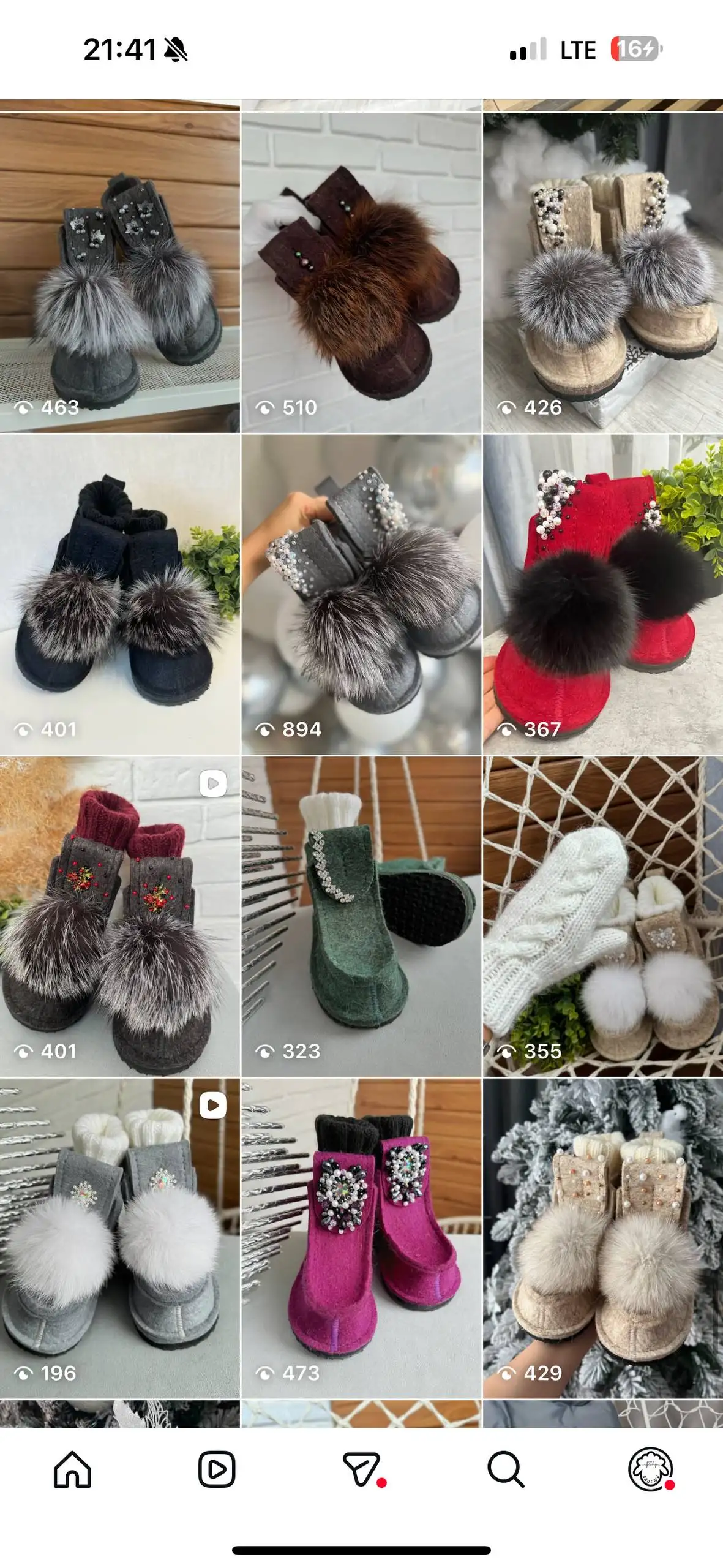Open the profile tab avatar
The height and width of the screenshot is (1568, 723).
650,1469
